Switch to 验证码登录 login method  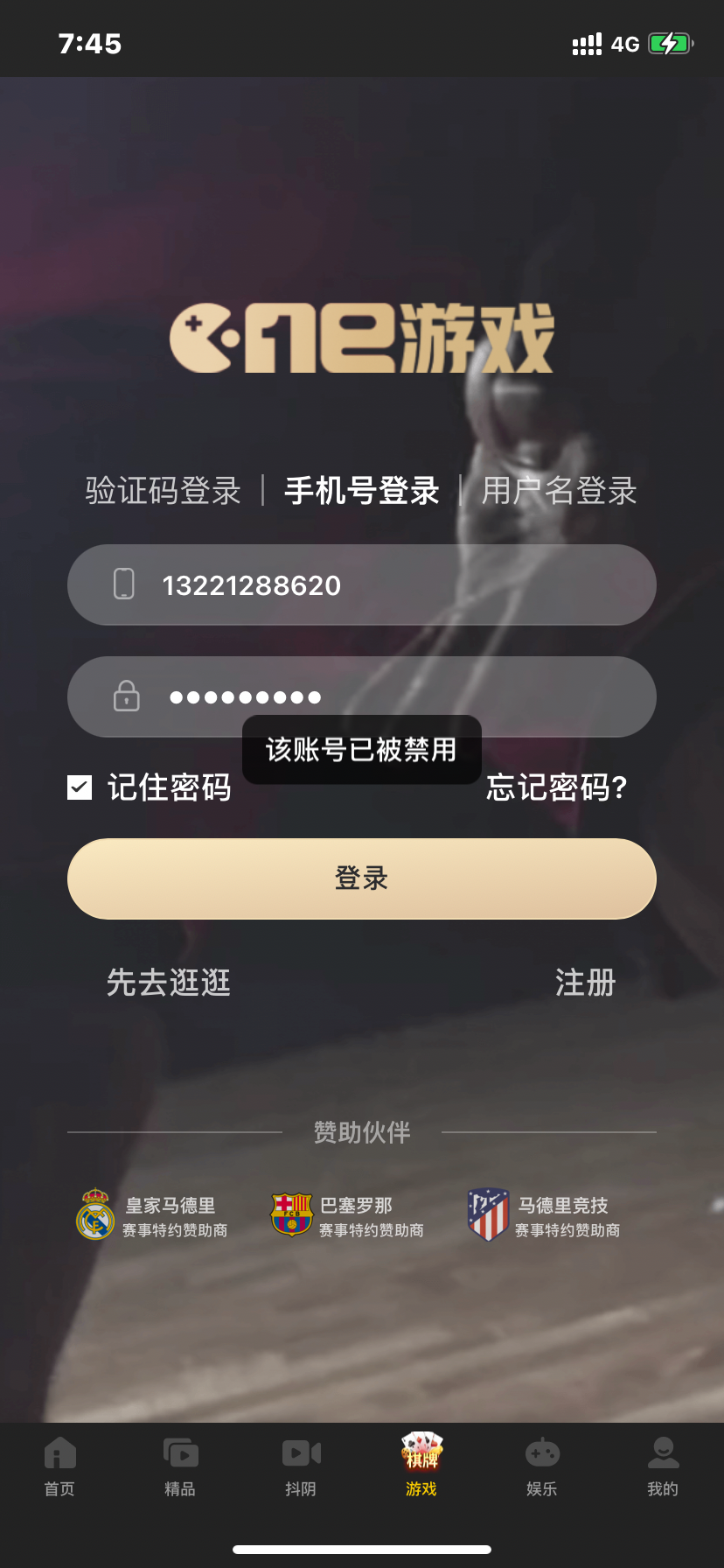pos(163,491)
